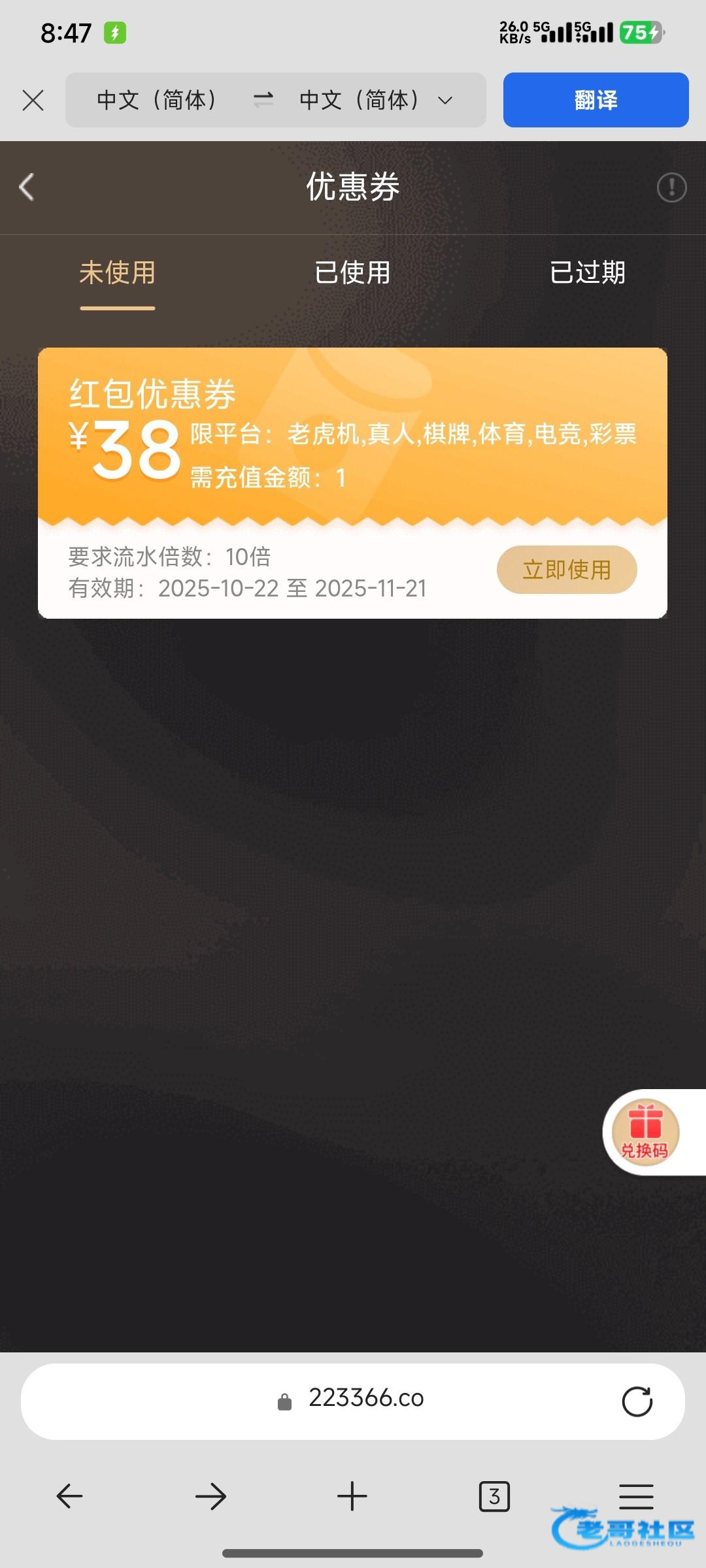Open the 兑换码 gift button
The height and width of the screenshot is (1568, 706).
pos(646,1132)
